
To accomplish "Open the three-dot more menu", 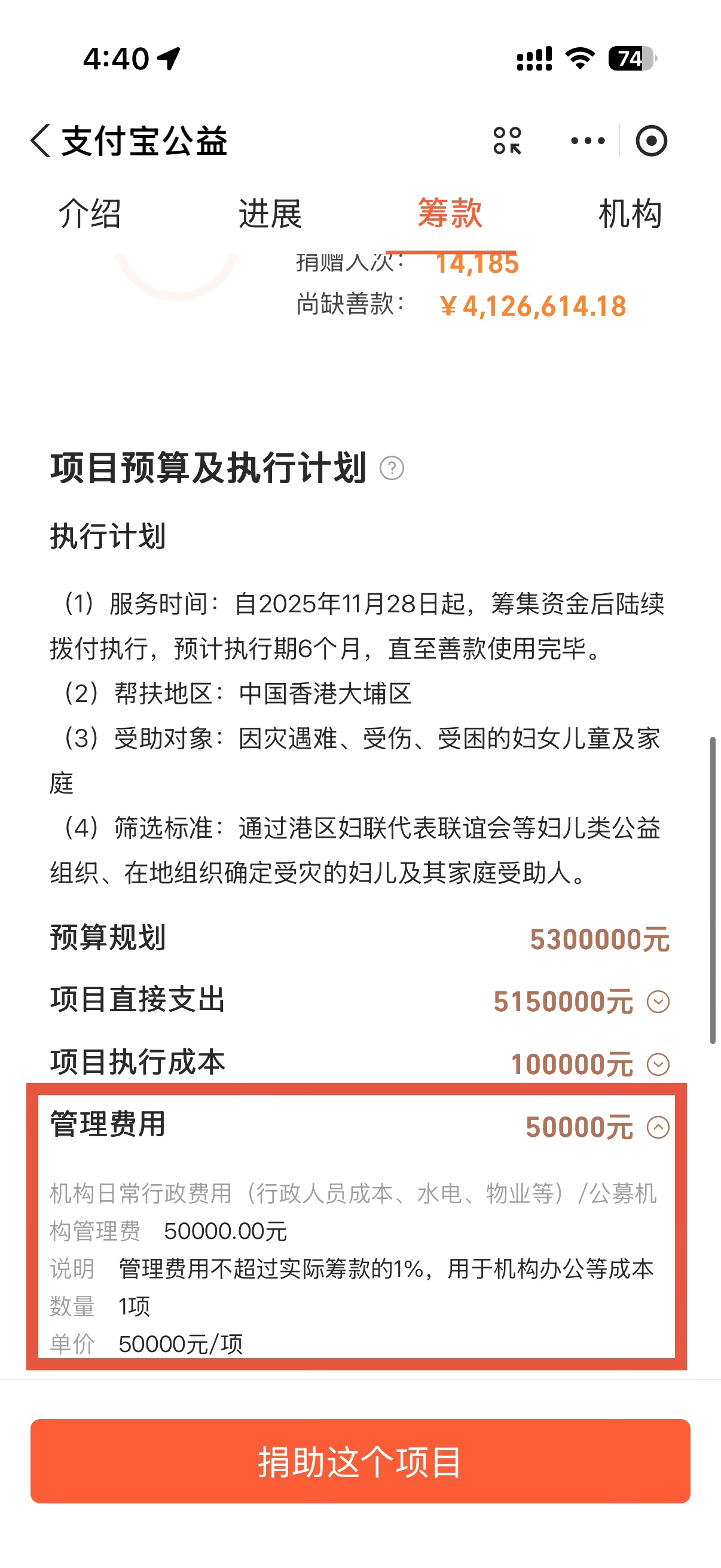I will tap(588, 141).
